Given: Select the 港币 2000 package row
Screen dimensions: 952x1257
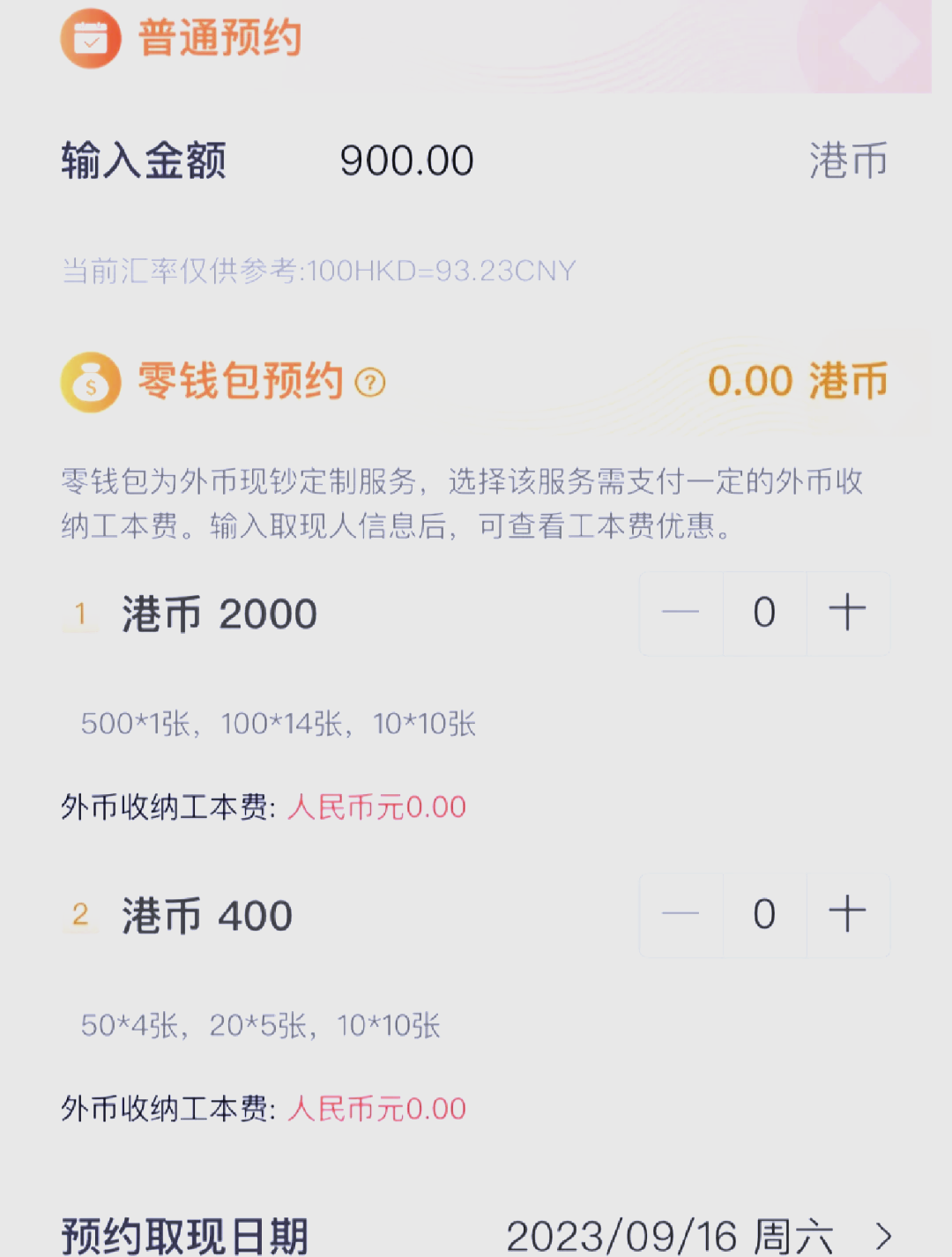Looking at the screenshot, I should 218,613.
